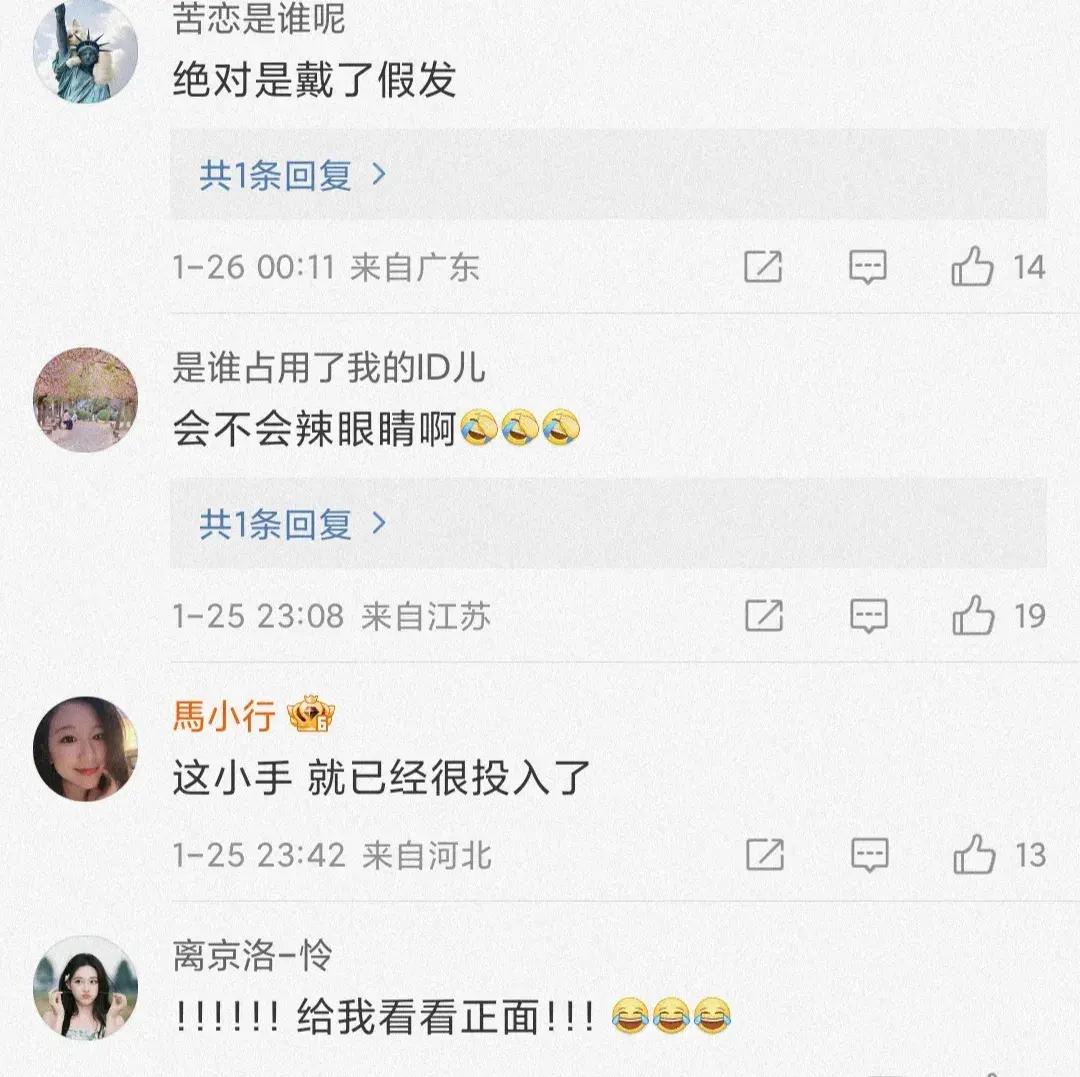Open 馬小行's profile avatar
This screenshot has height=1077, width=1080.
pos(85,749)
